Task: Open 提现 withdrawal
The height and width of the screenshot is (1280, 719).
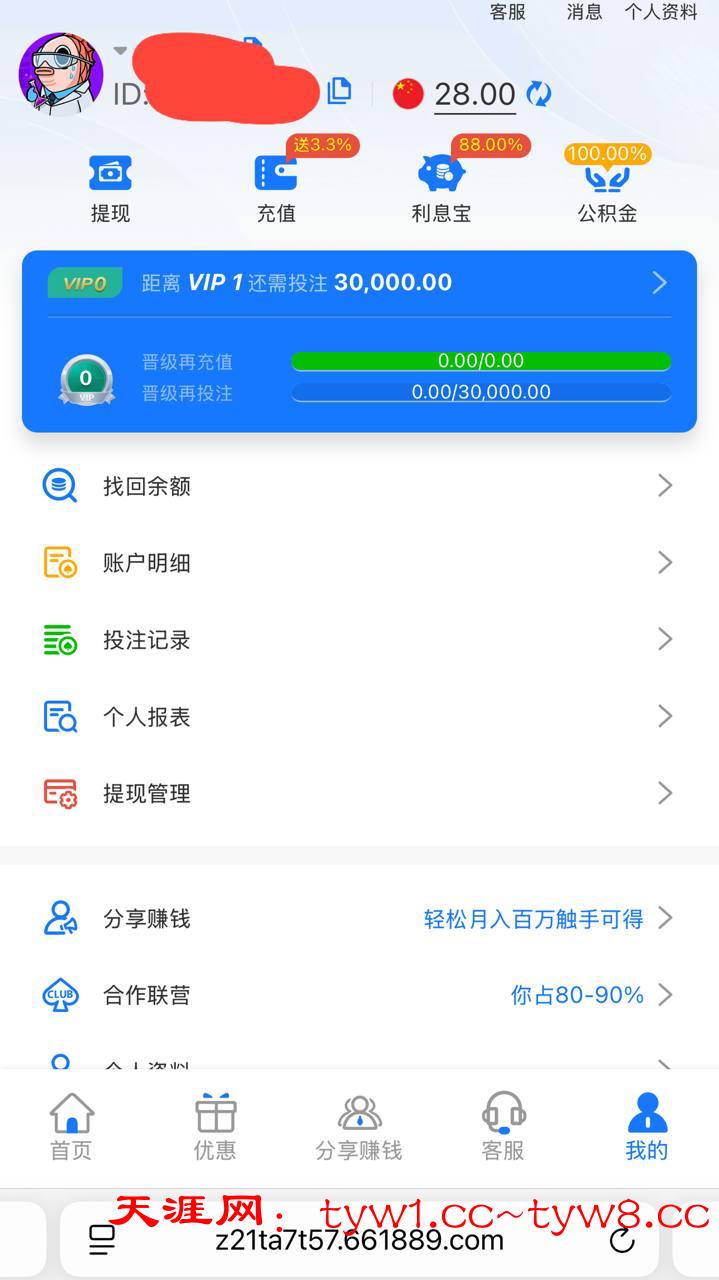Action: [110, 188]
